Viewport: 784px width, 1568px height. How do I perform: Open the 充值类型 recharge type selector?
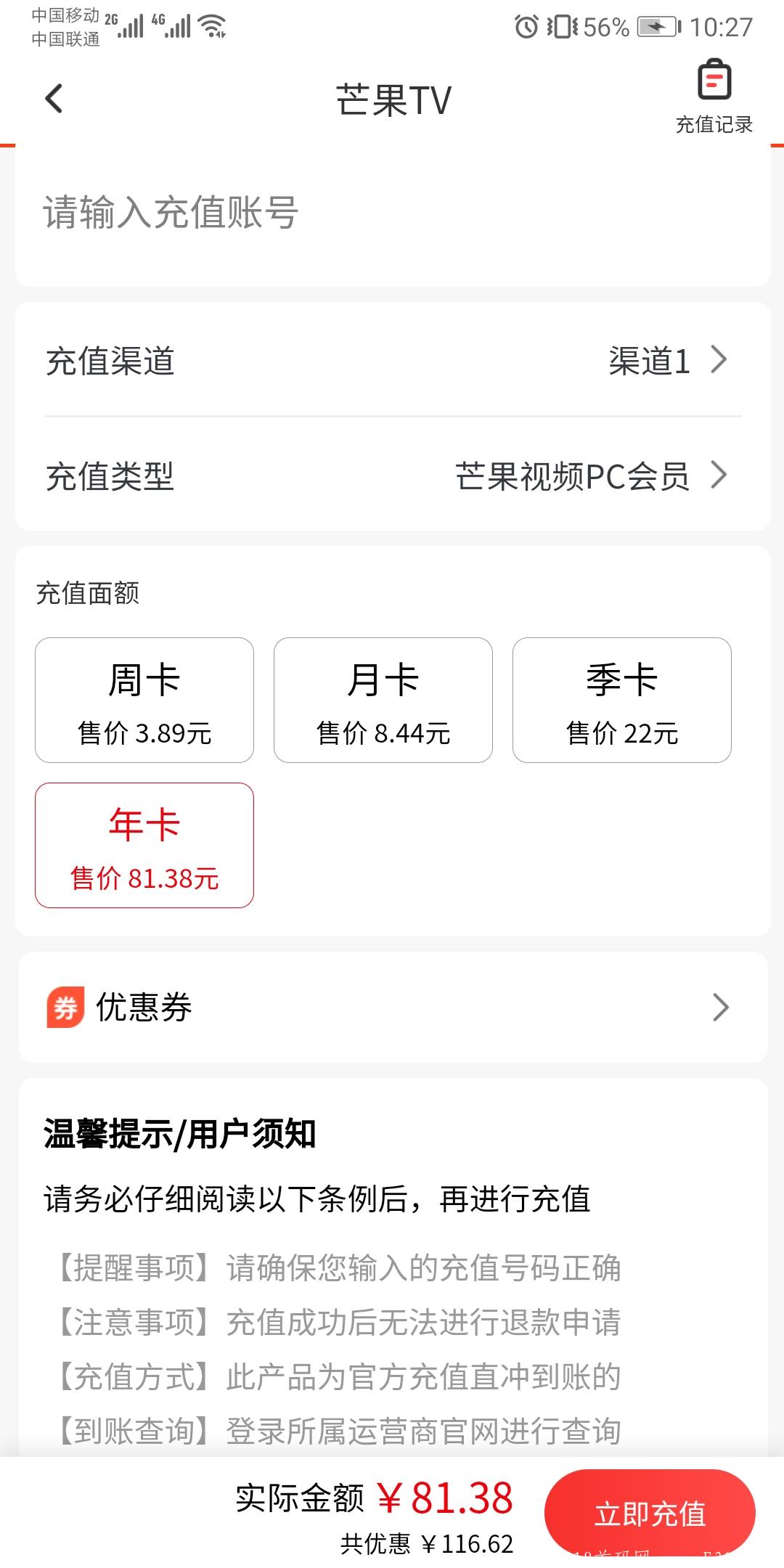tap(392, 475)
